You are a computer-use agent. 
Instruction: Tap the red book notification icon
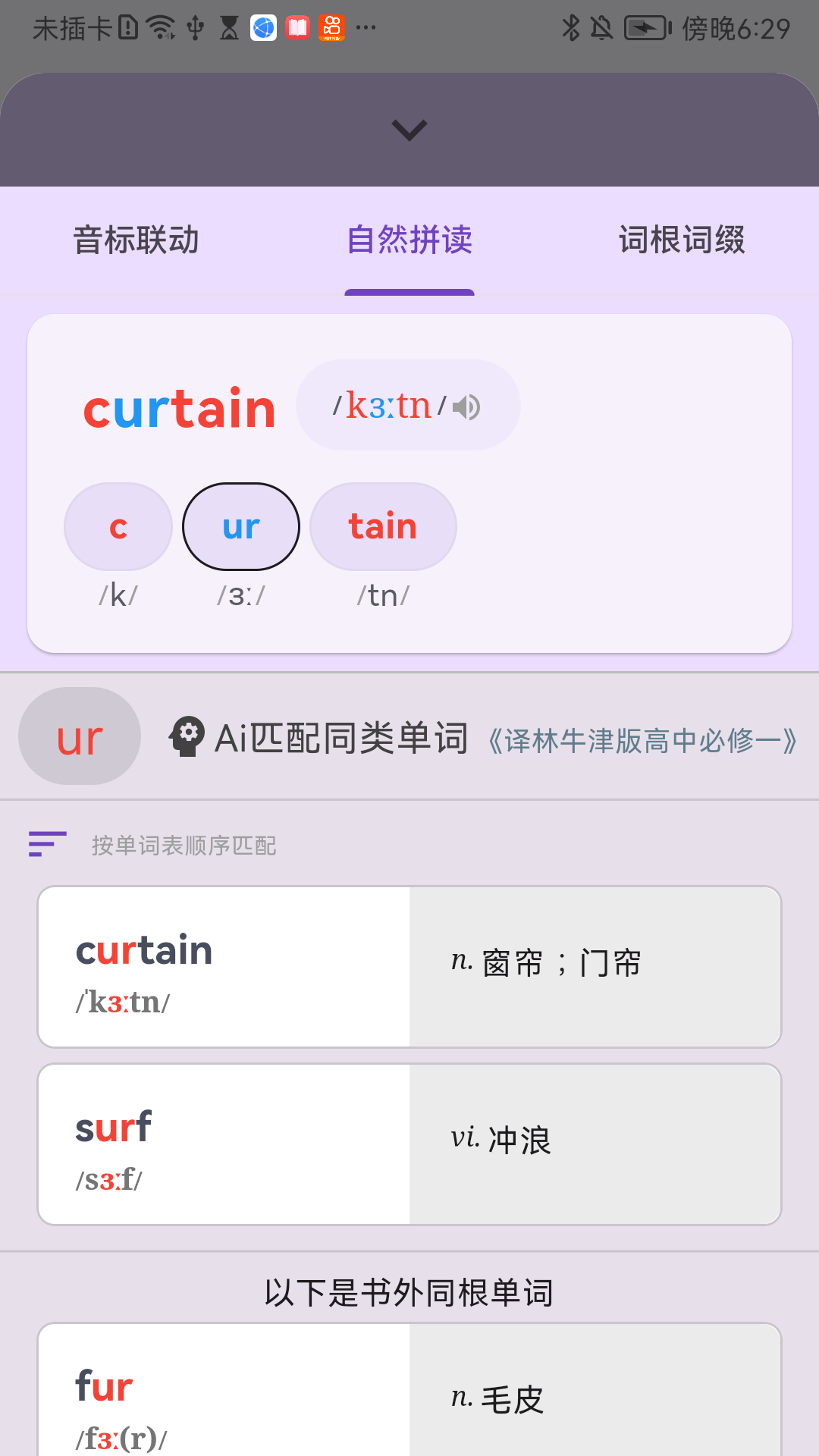[296, 27]
